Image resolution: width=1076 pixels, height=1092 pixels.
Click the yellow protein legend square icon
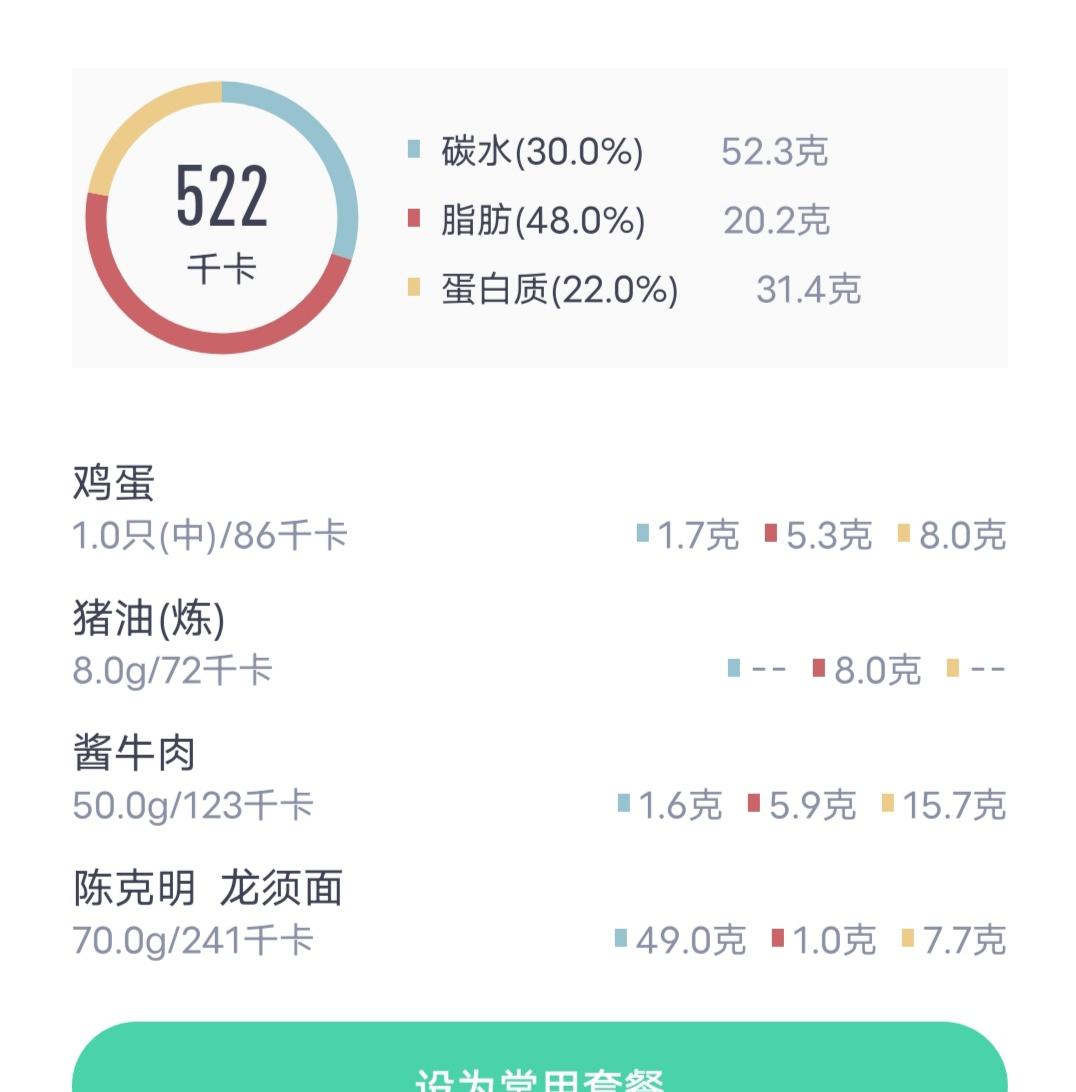click(x=416, y=289)
